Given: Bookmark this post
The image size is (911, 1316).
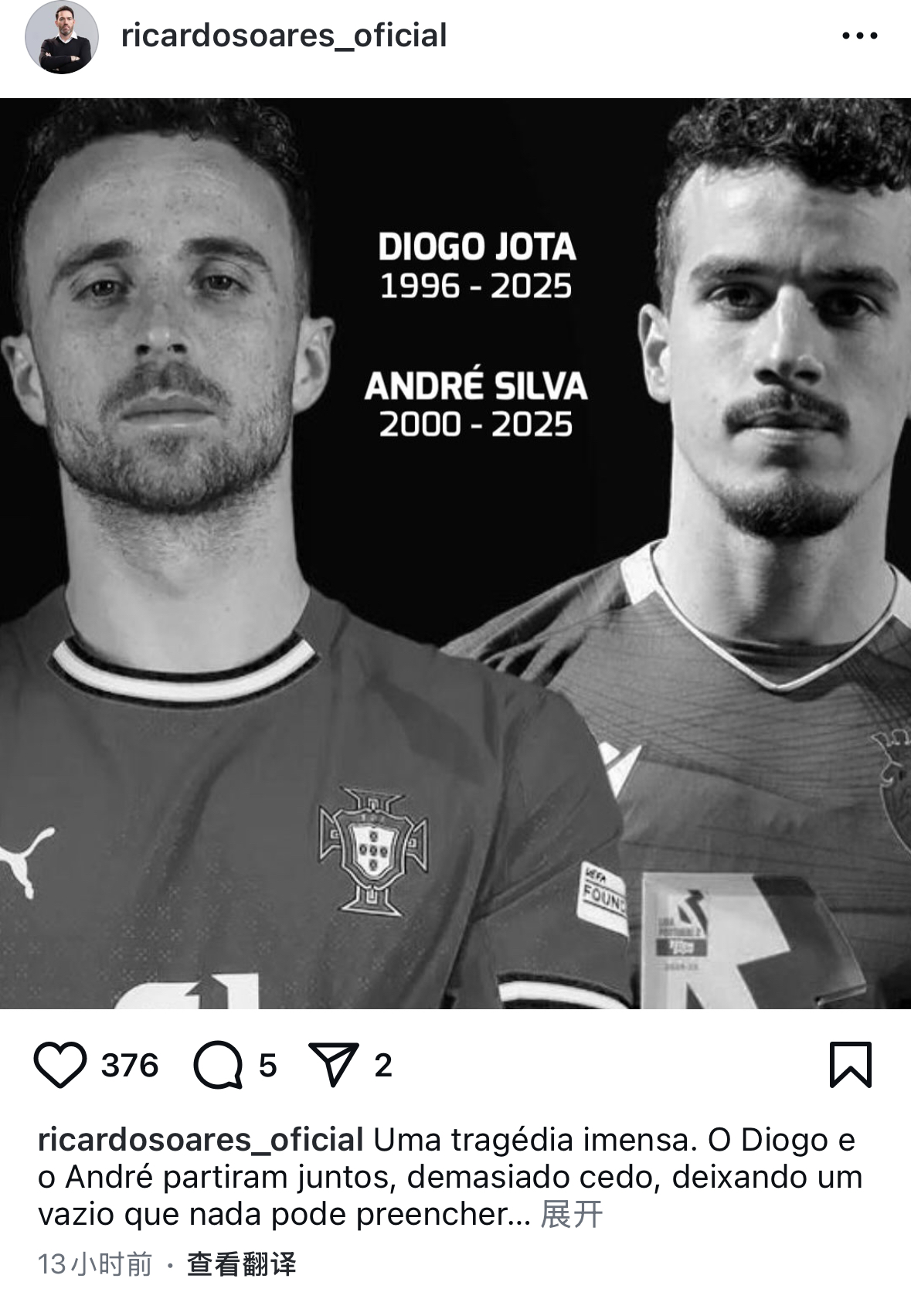Looking at the screenshot, I should pyautogui.click(x=851, y=1065).
